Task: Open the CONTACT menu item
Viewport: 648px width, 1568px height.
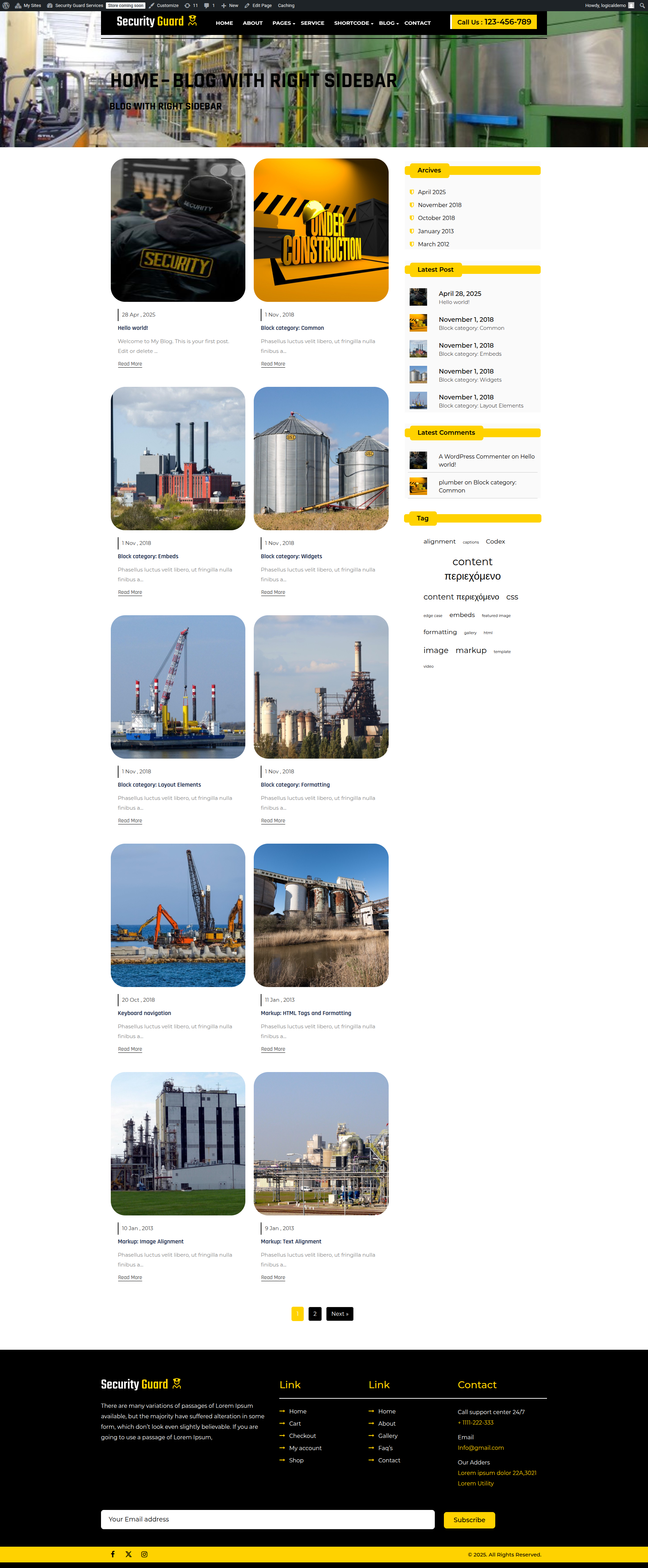Action: click(417, 23)
